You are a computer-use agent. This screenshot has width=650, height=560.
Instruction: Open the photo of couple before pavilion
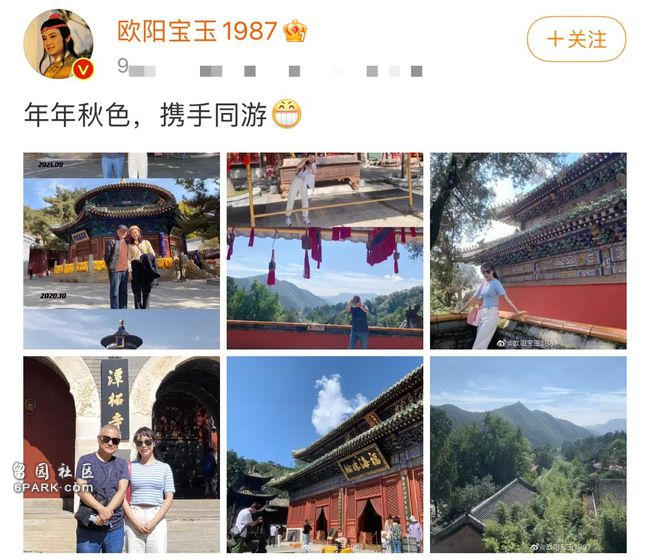click(121, 250)
